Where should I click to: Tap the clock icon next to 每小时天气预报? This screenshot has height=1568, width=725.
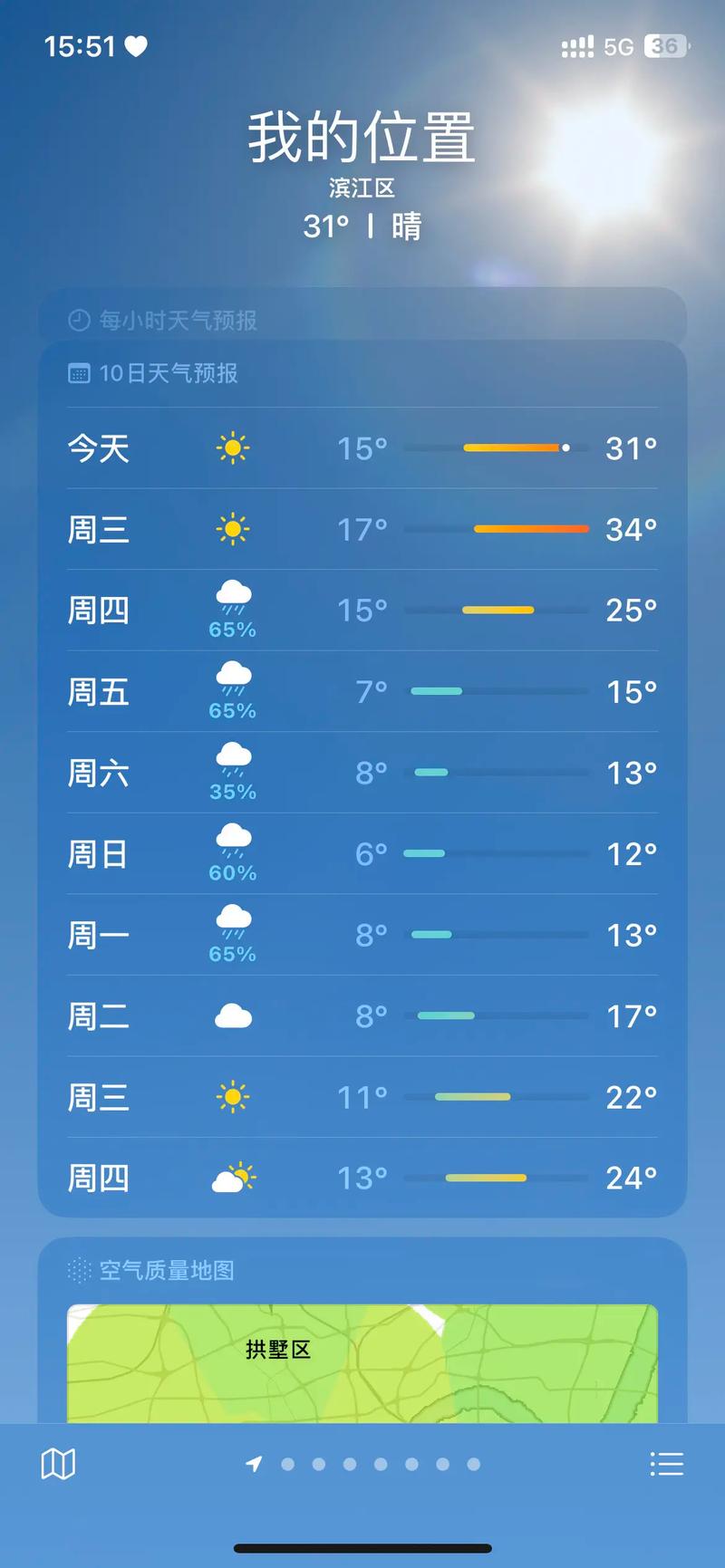click(78, 320)
